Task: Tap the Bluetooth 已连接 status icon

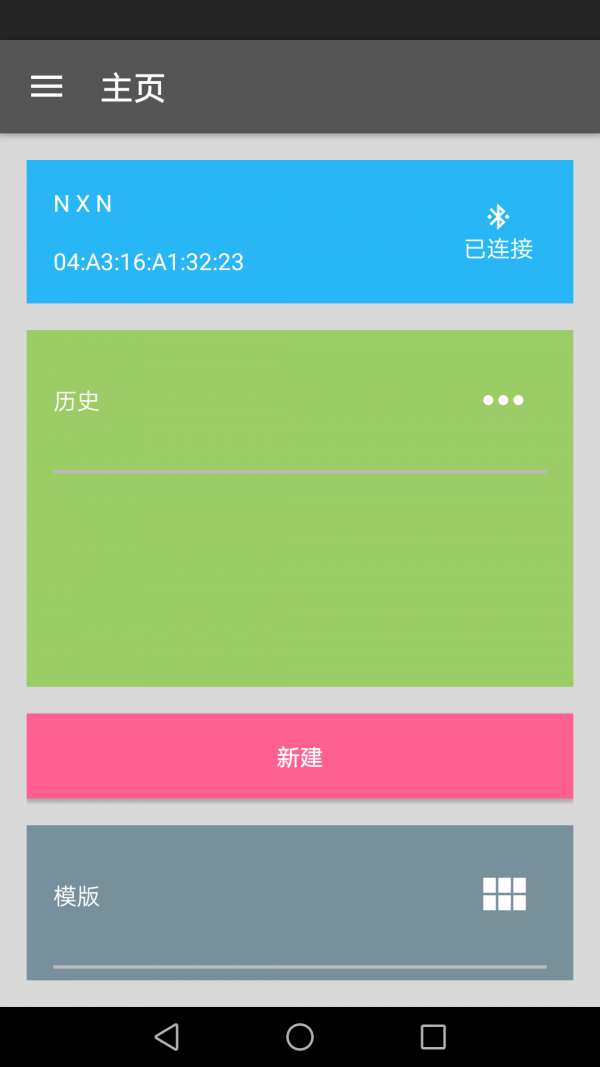Action: point(498,217)
